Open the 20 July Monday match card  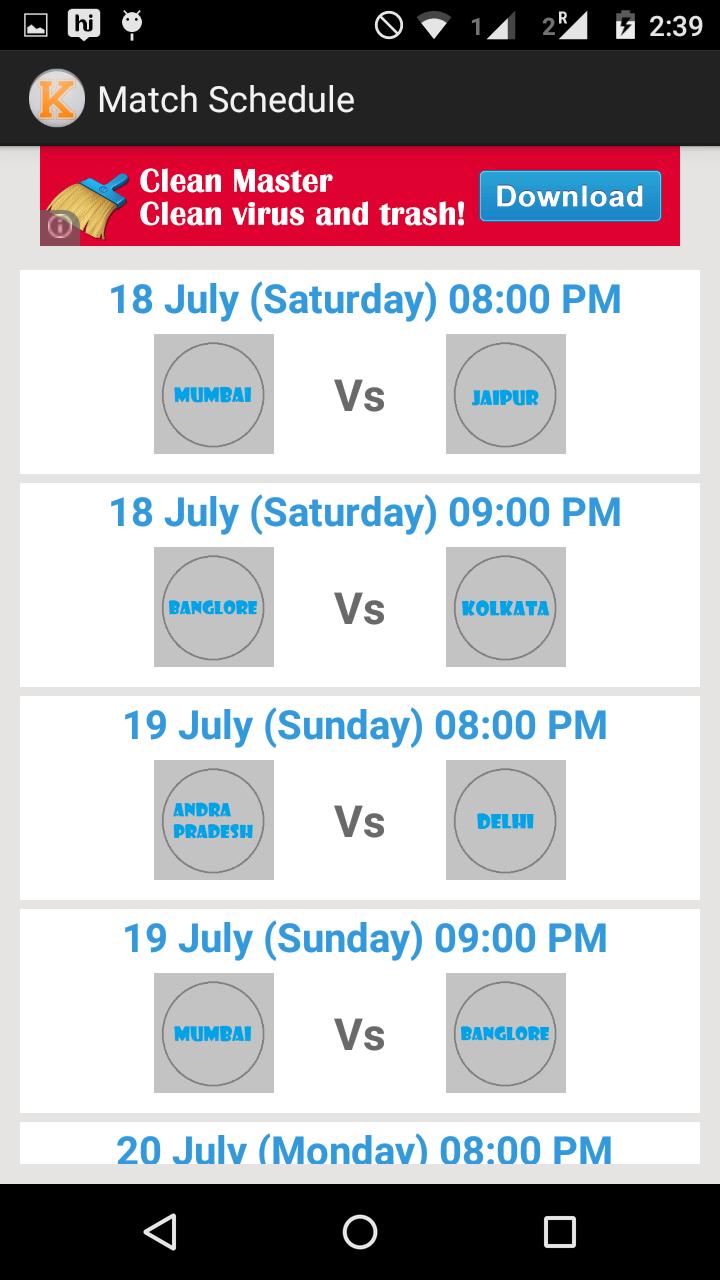click(360, 1146)
